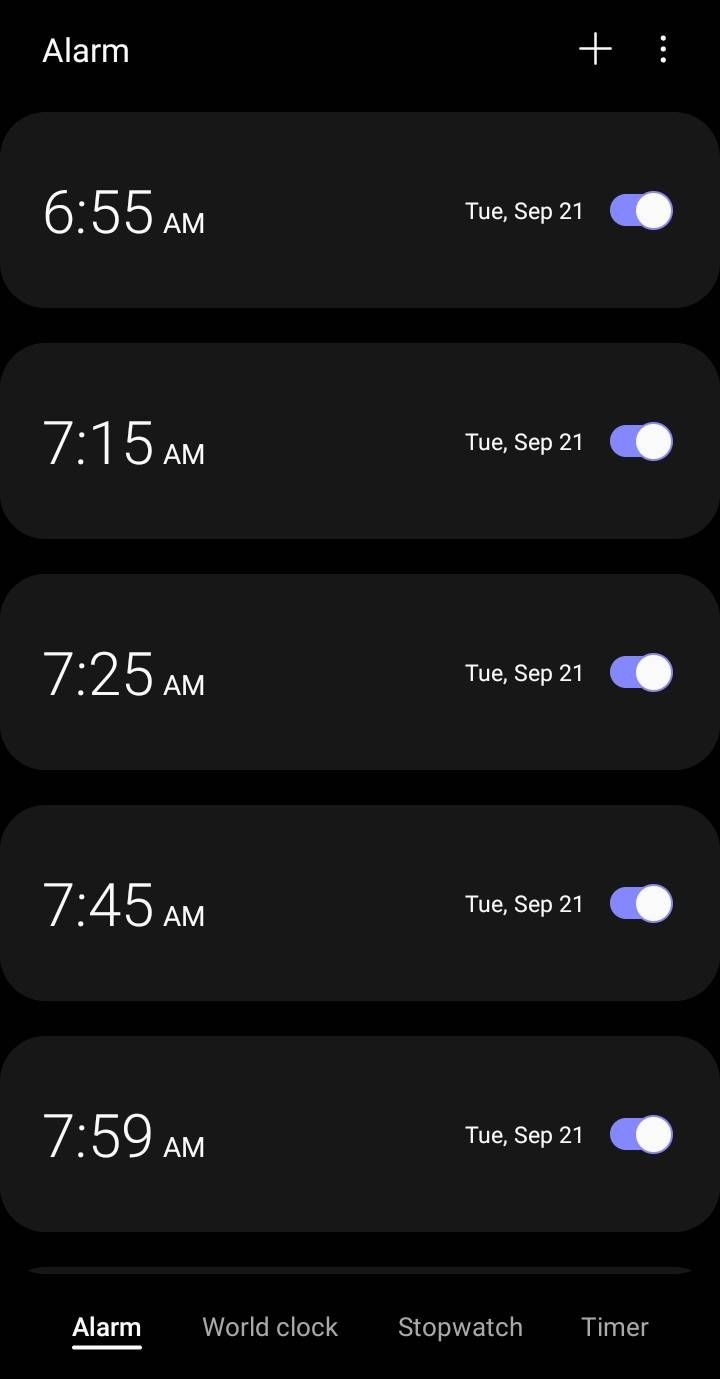Open the Timer tab
The height and width of the screenshot is (1379, 720).
point(615,1327)
